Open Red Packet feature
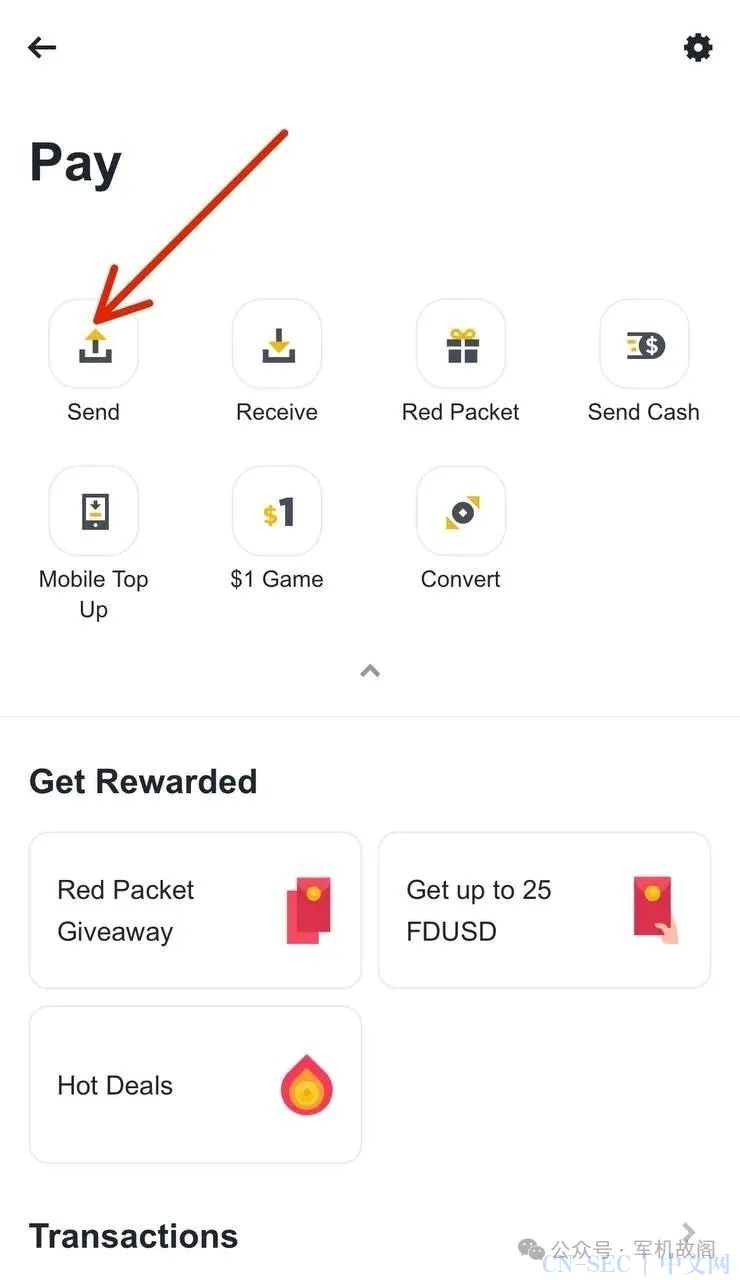The image size is (740, 1280). (x=461, y=345)
